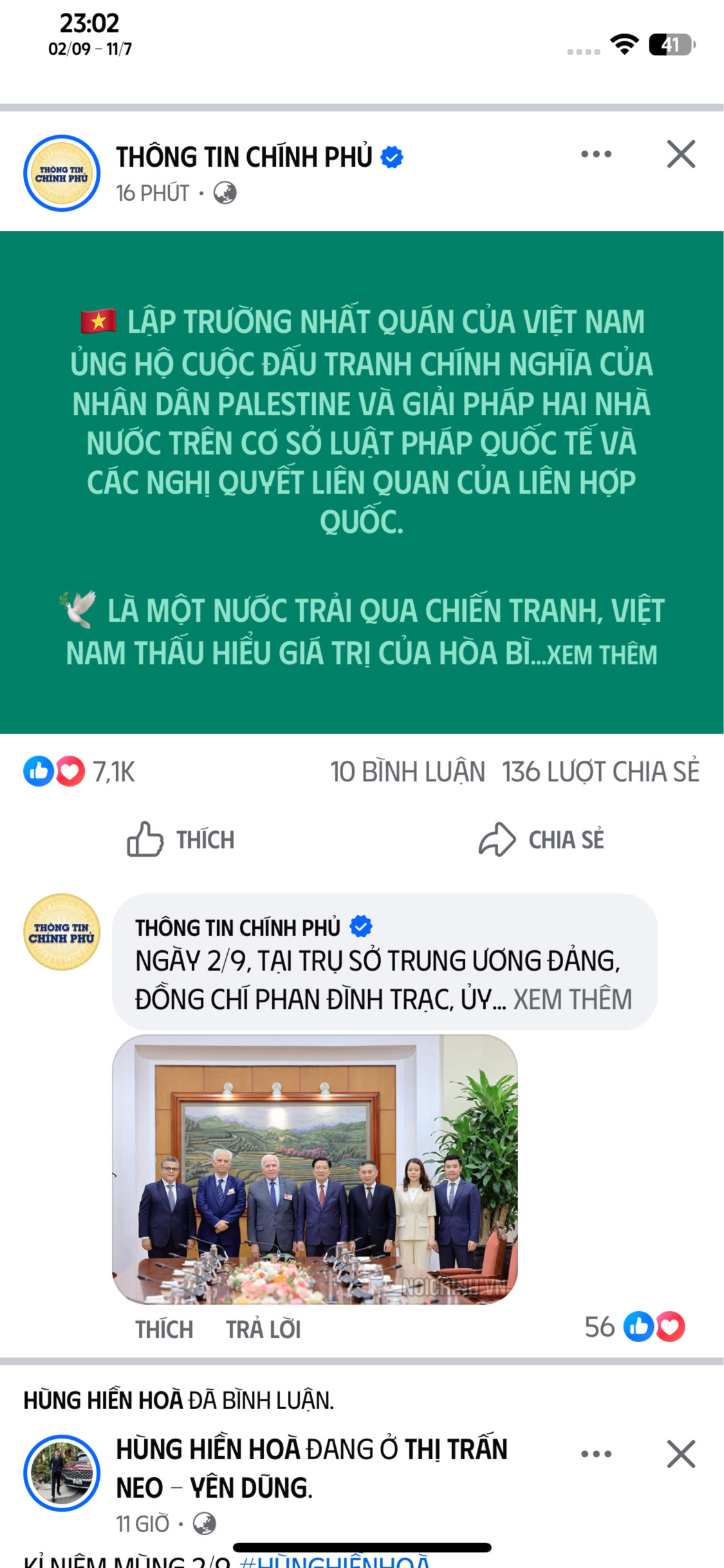The image size is (724, 1568).
Task: Open Hùng Hiền Hoà's profile picture
Action: 62,1473
